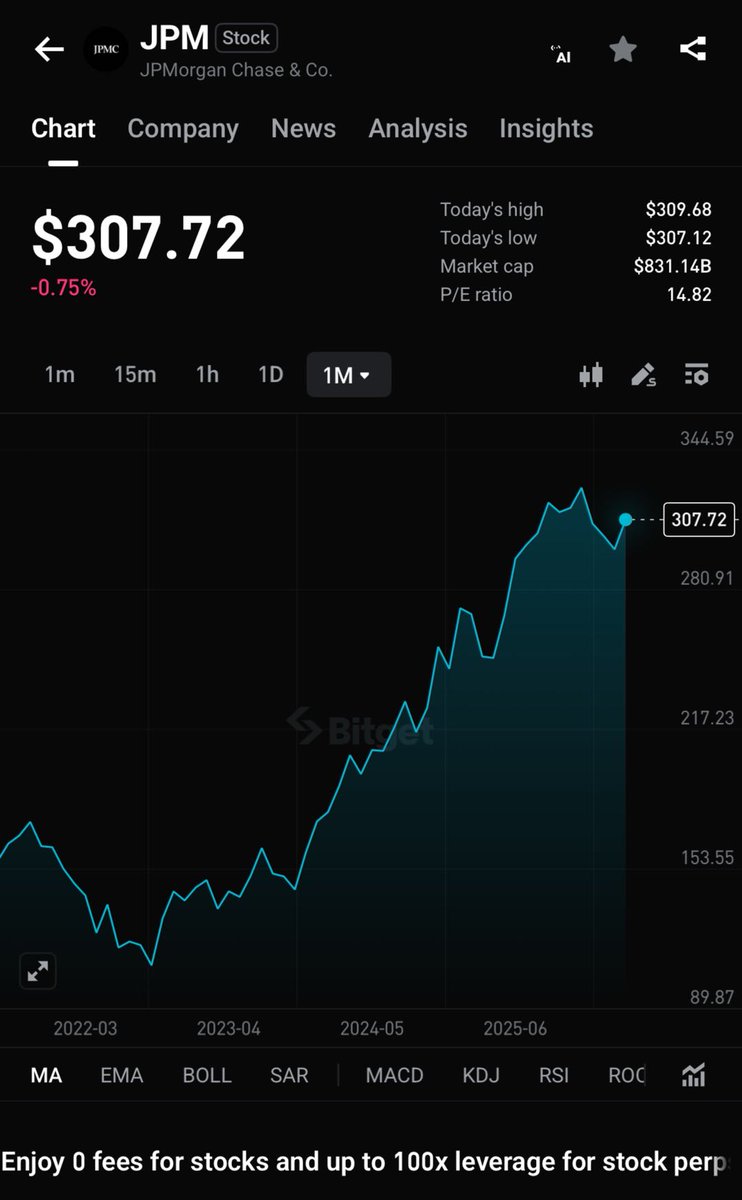
Task: Open the indicators chart icon
Action: pos(693,1075)
